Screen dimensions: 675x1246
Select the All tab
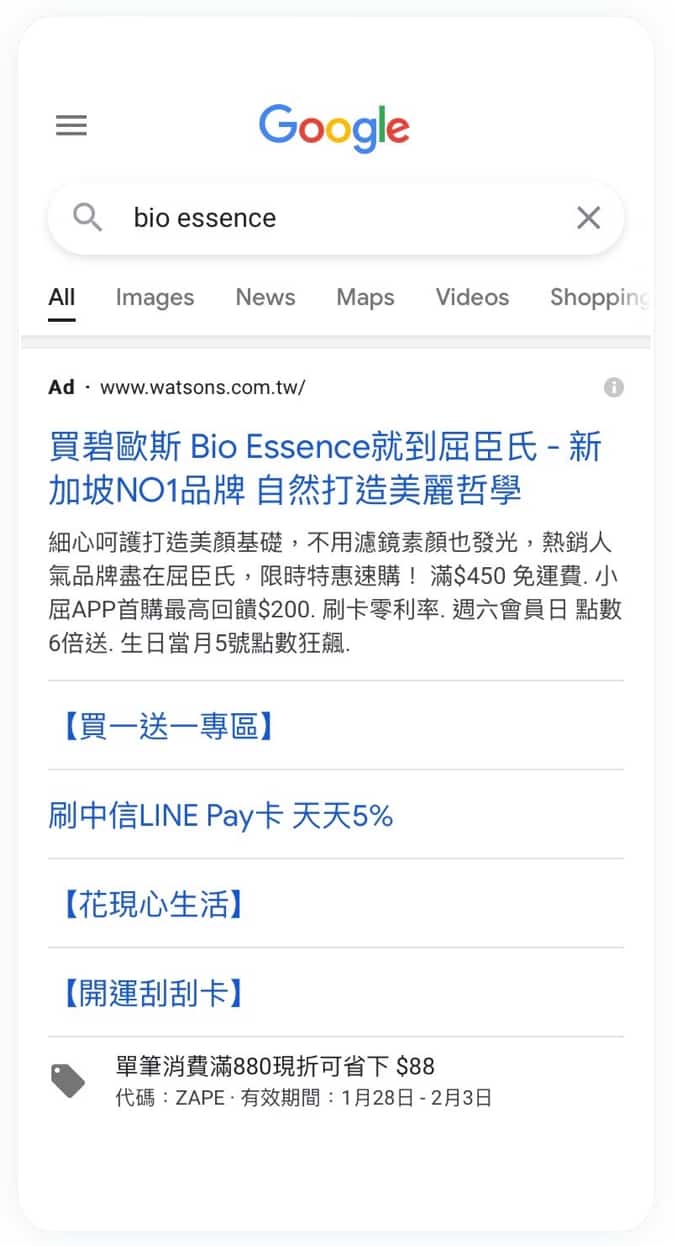[x=62, y=297]
